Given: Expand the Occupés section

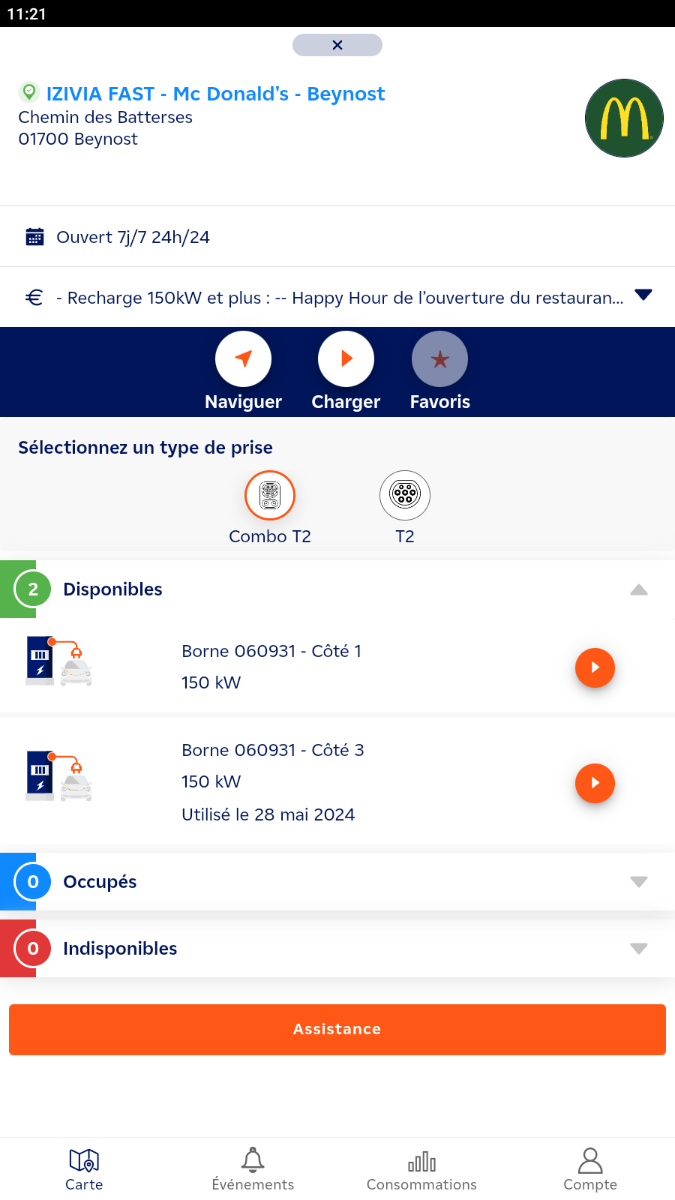Looking at the screenshot, I should (639, 882).
